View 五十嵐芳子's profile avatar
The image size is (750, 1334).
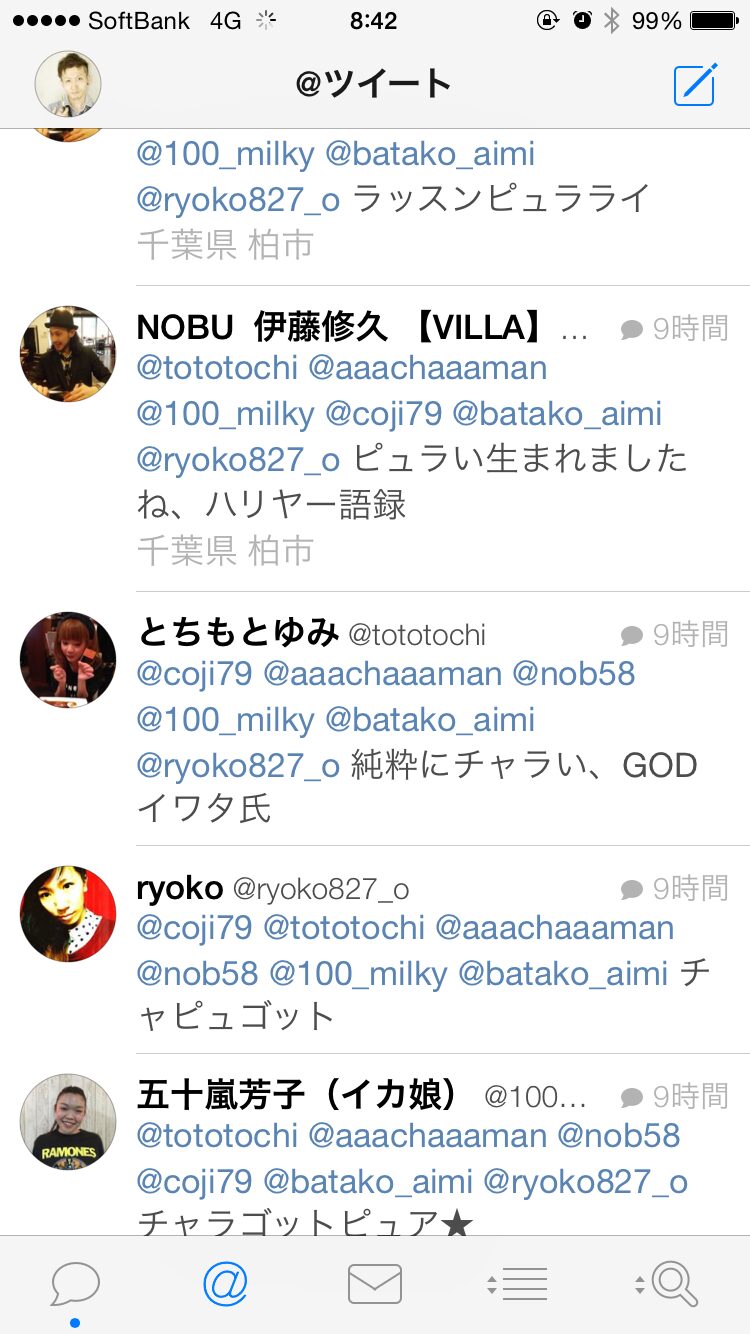[68, 1122]
